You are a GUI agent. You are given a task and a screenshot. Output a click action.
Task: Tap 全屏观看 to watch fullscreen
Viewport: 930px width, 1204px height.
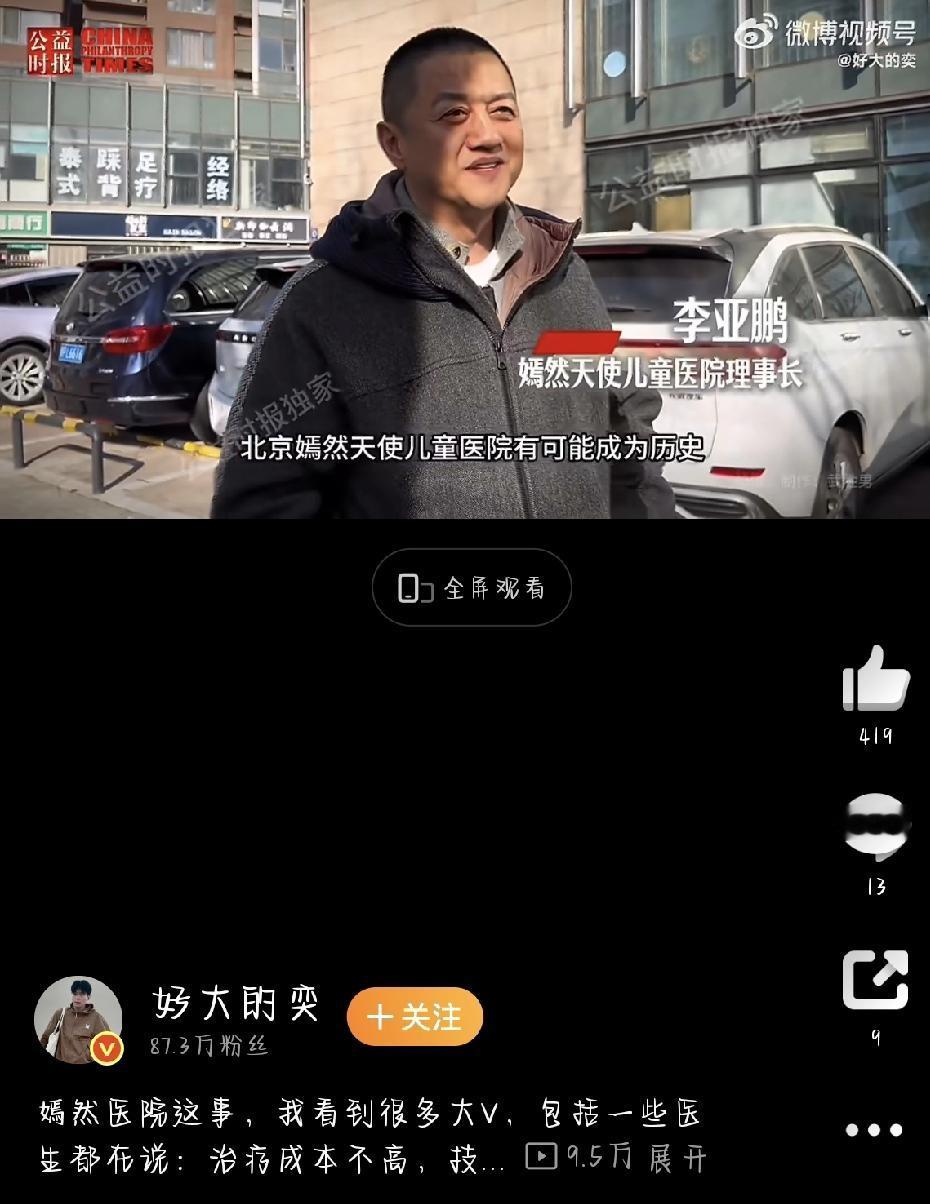475,589
